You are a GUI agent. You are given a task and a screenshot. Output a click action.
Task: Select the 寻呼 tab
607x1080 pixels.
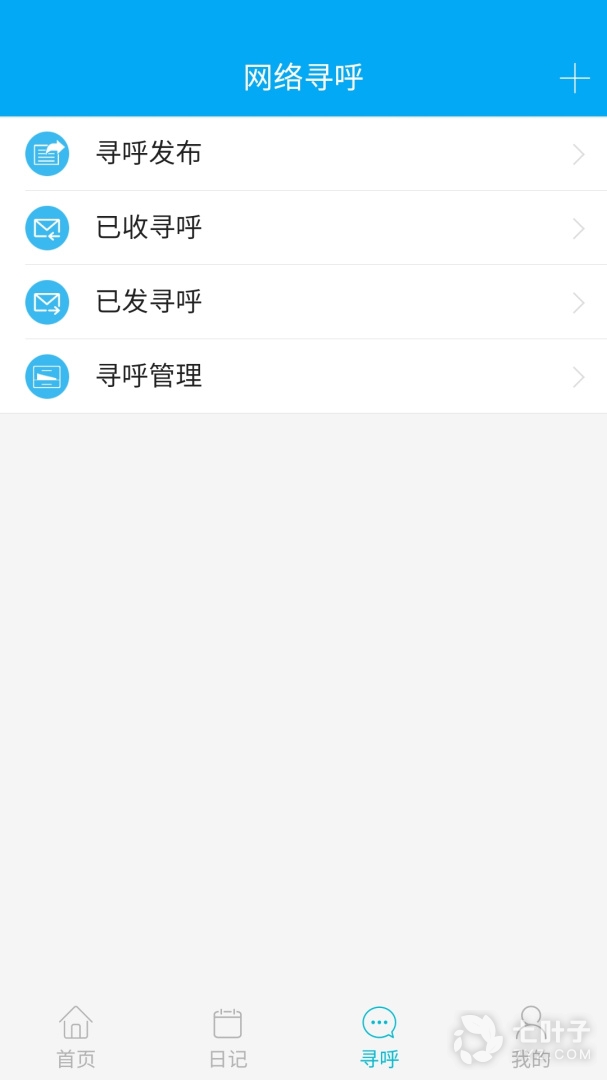point(379,1036)
